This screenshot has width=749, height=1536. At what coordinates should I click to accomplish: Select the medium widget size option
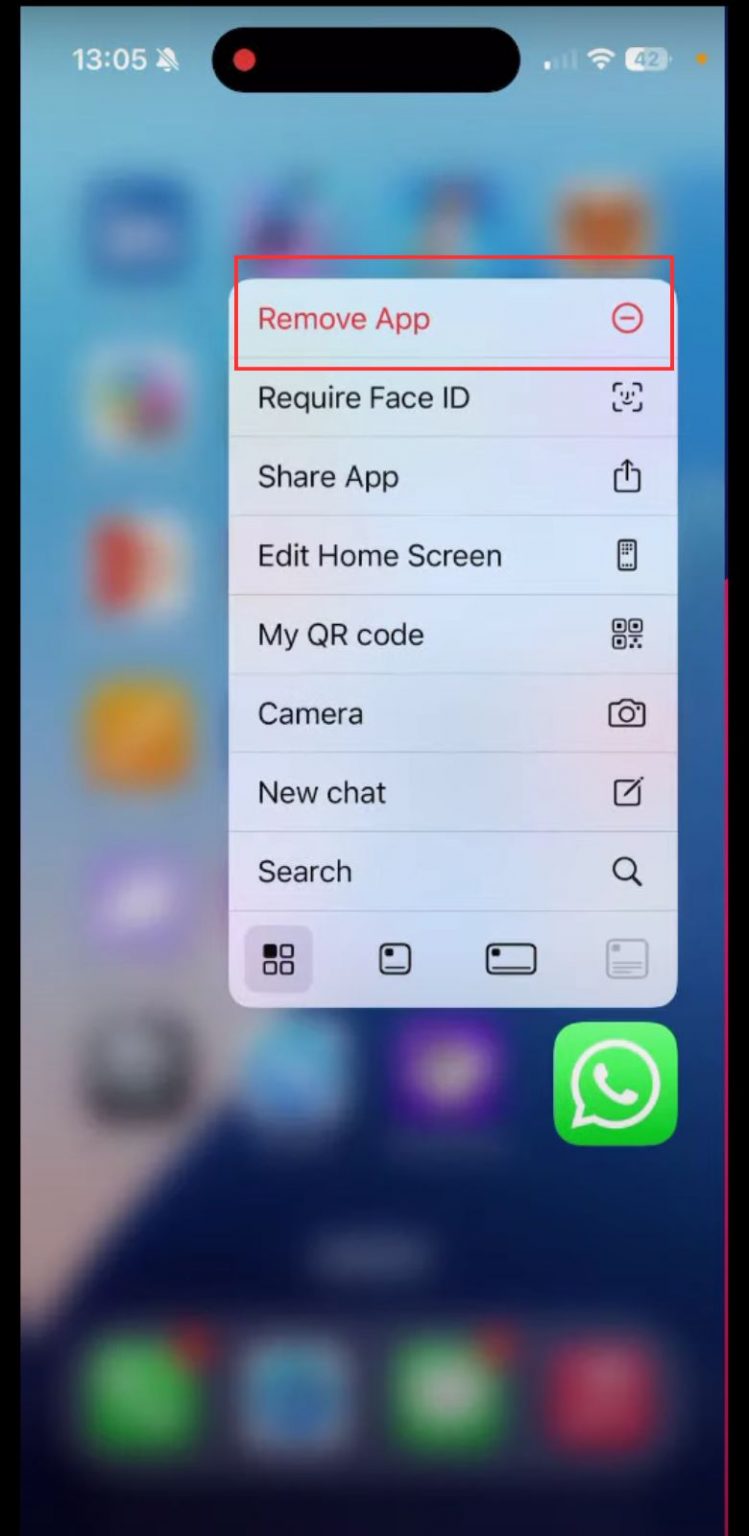511,960
